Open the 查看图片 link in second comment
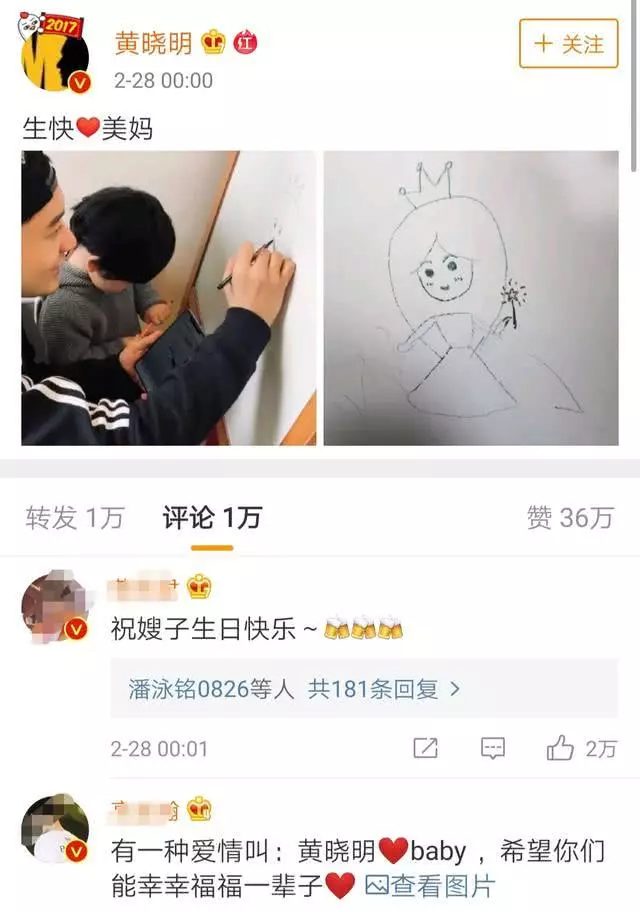The image size is (640, 912). [430, 884]
